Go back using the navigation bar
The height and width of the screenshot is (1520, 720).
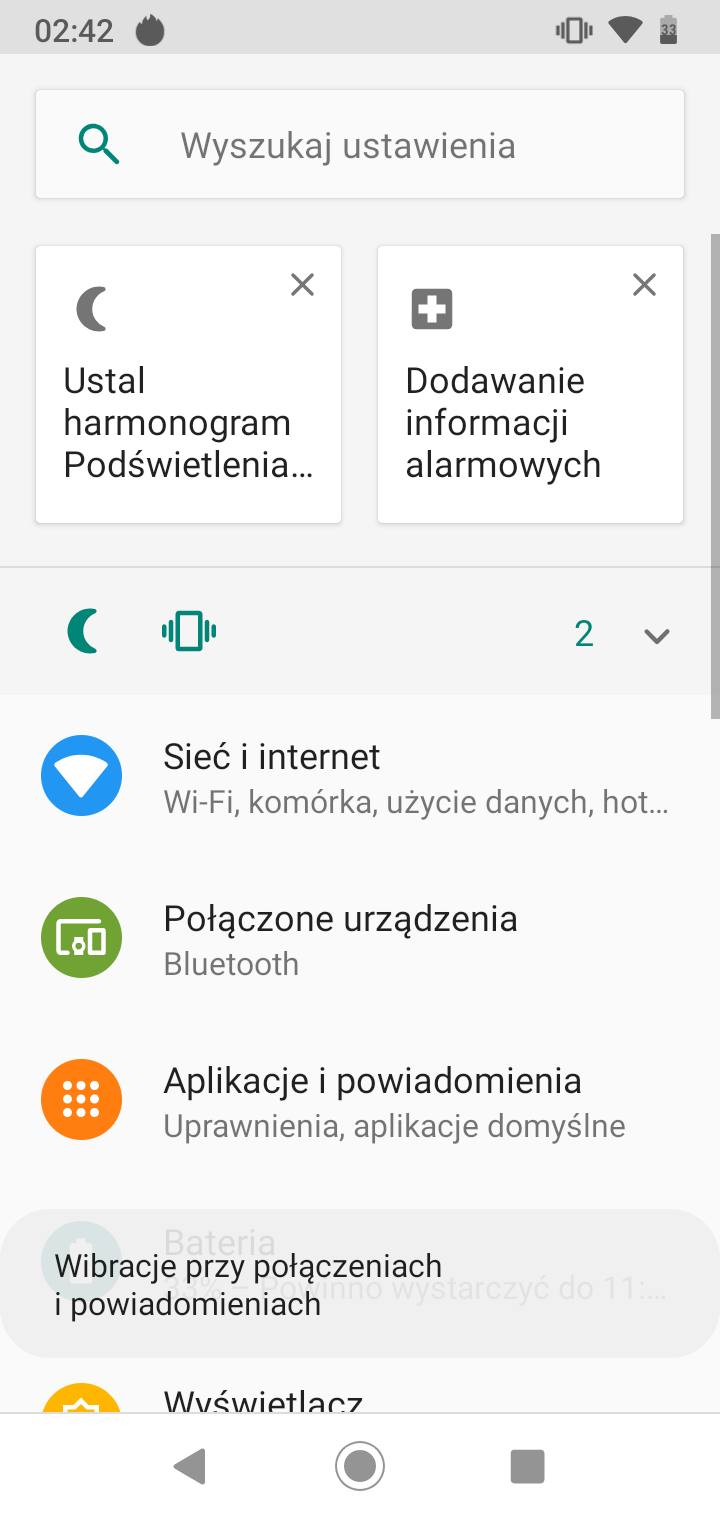point(189,1466)
